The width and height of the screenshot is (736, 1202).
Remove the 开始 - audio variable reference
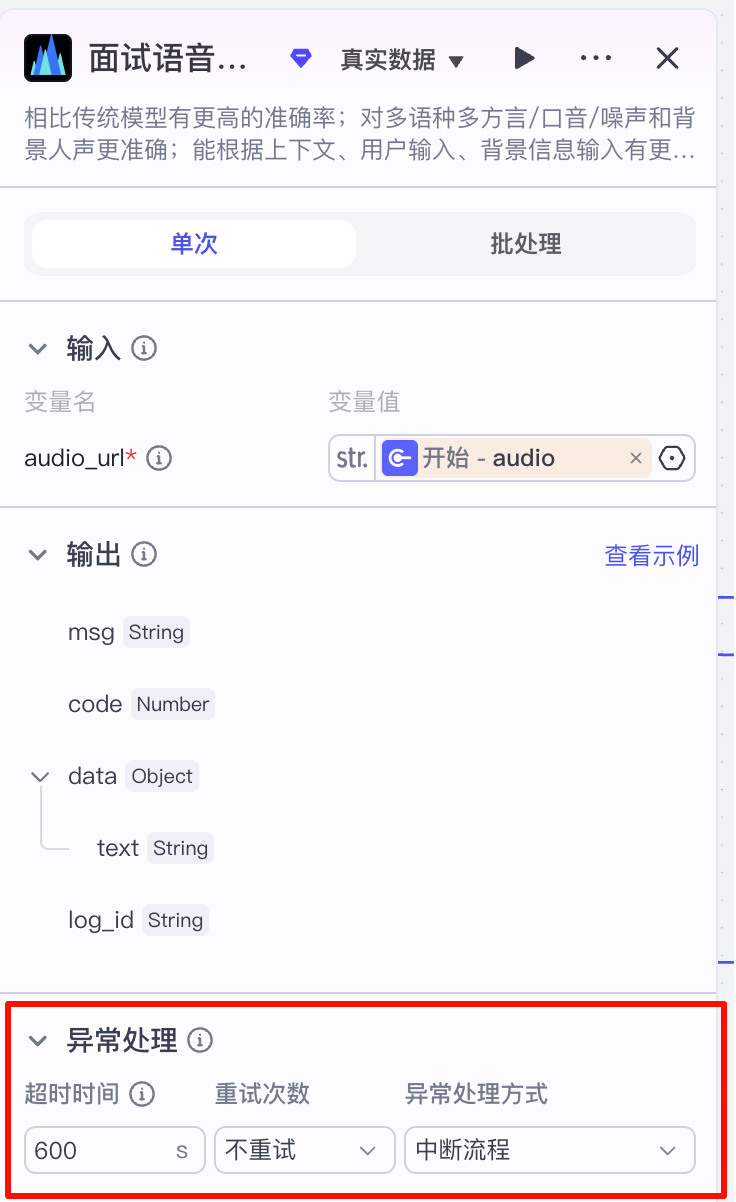click(x=636, y=458)
